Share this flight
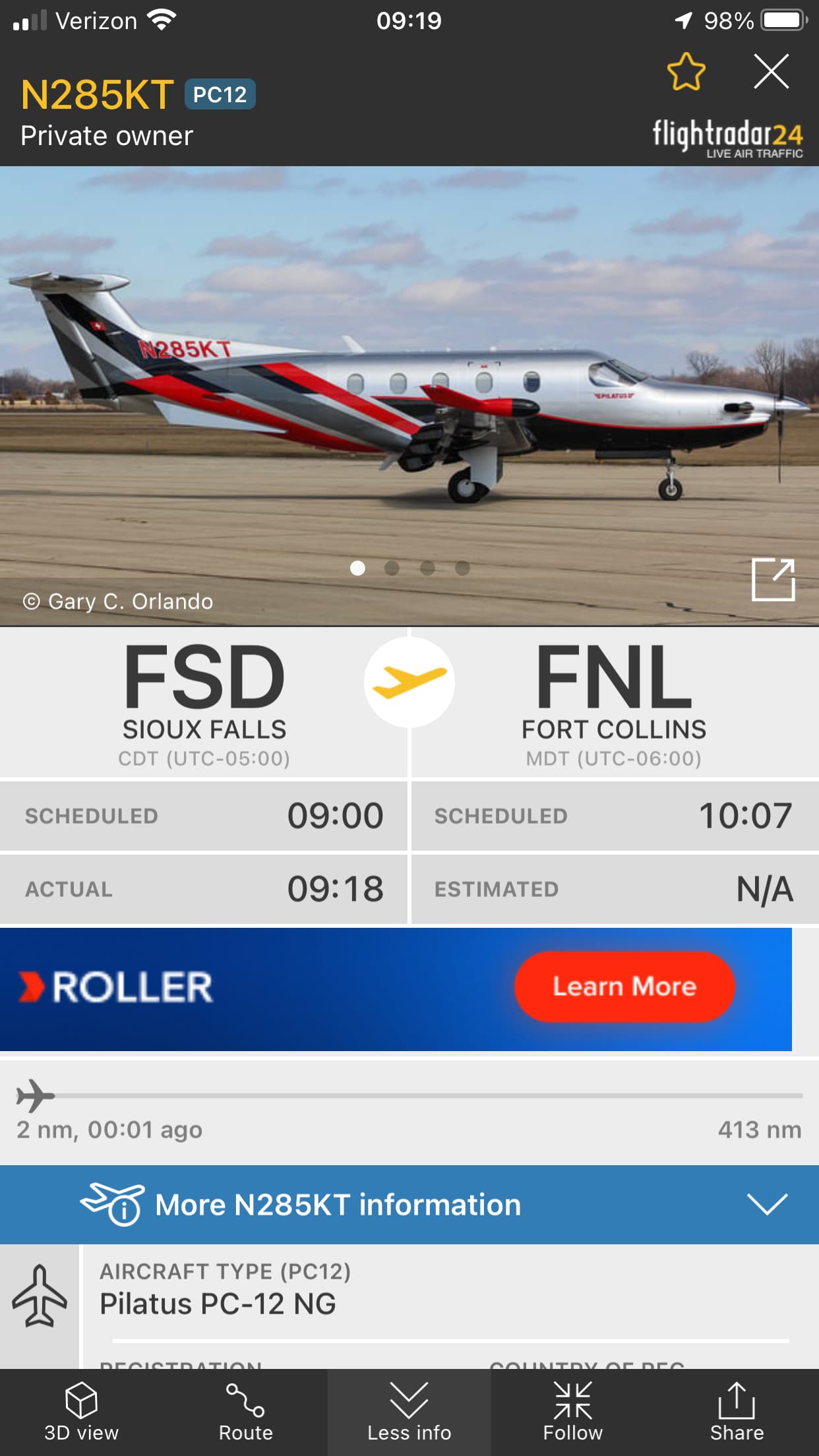This screenshot has height=1456, width=819. click(737, 1412)
